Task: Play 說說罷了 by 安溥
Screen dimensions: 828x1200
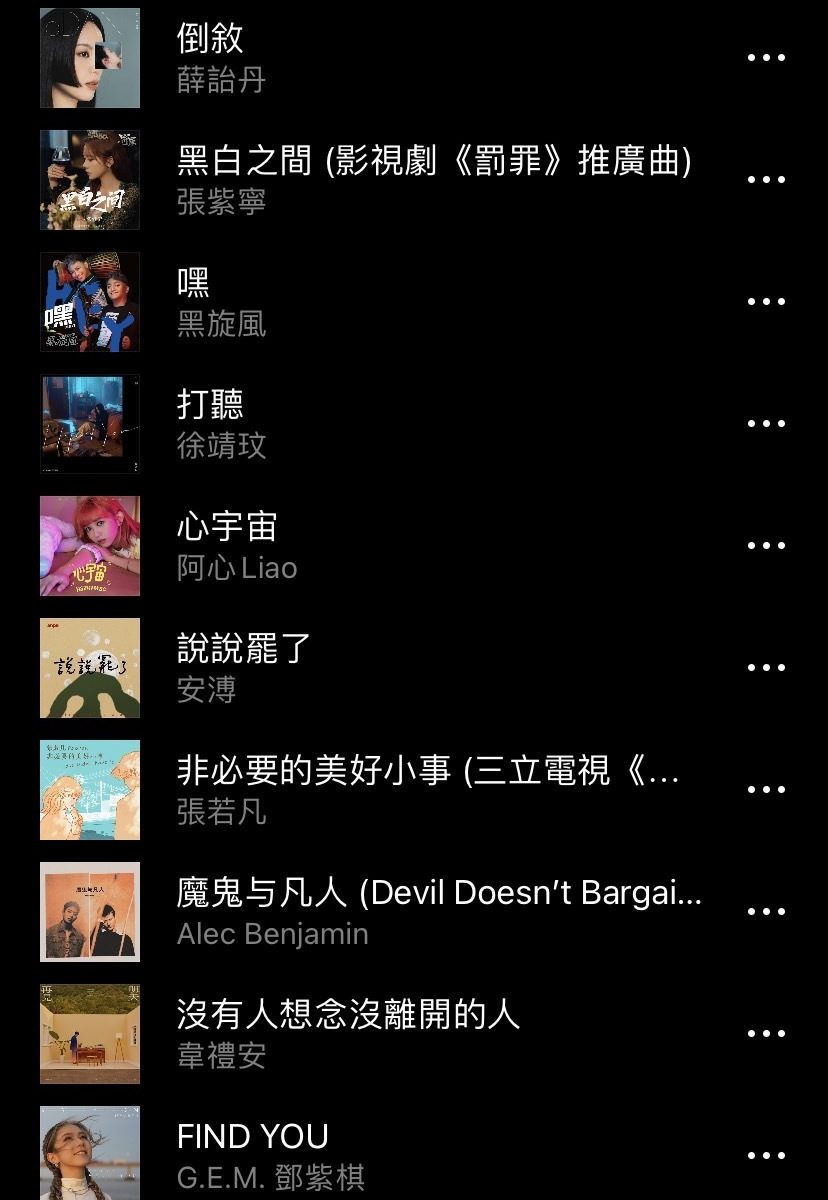Action: pyautogui.click(x=243, y=649)
